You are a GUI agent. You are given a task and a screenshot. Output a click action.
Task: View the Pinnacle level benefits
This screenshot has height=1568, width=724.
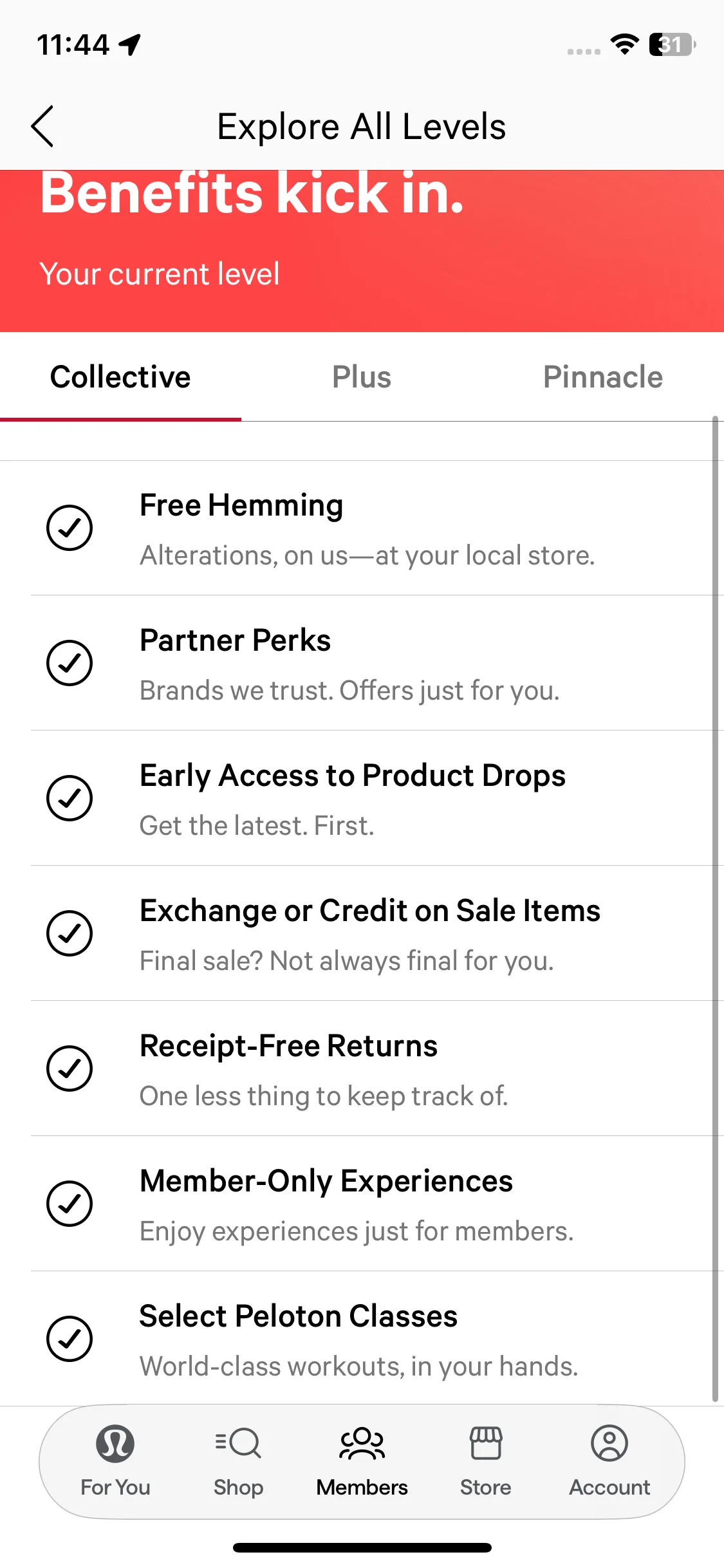tap(602, 377)
